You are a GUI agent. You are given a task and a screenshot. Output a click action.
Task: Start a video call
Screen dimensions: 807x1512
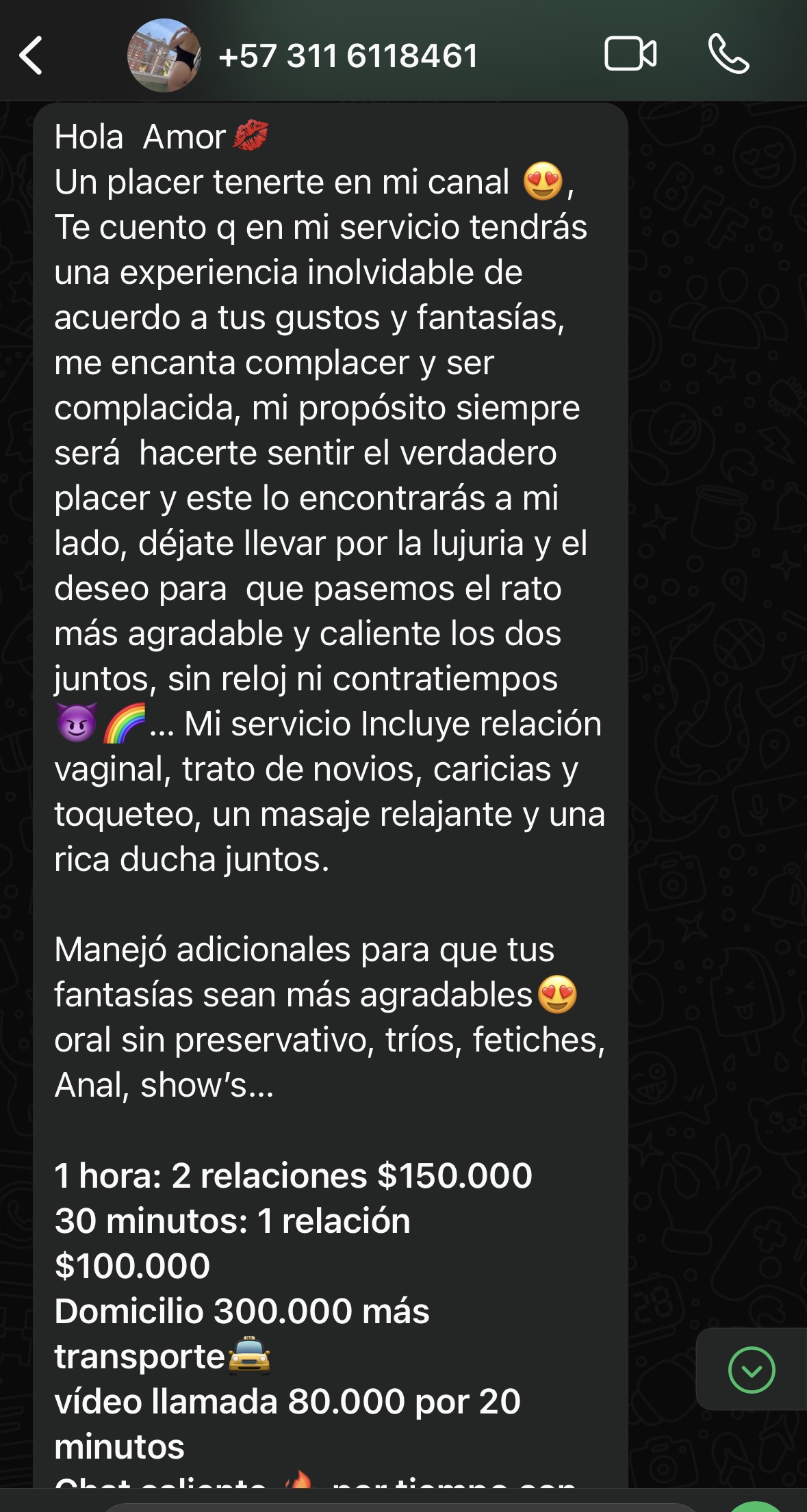pyautogui.click(x=630, y=54)
